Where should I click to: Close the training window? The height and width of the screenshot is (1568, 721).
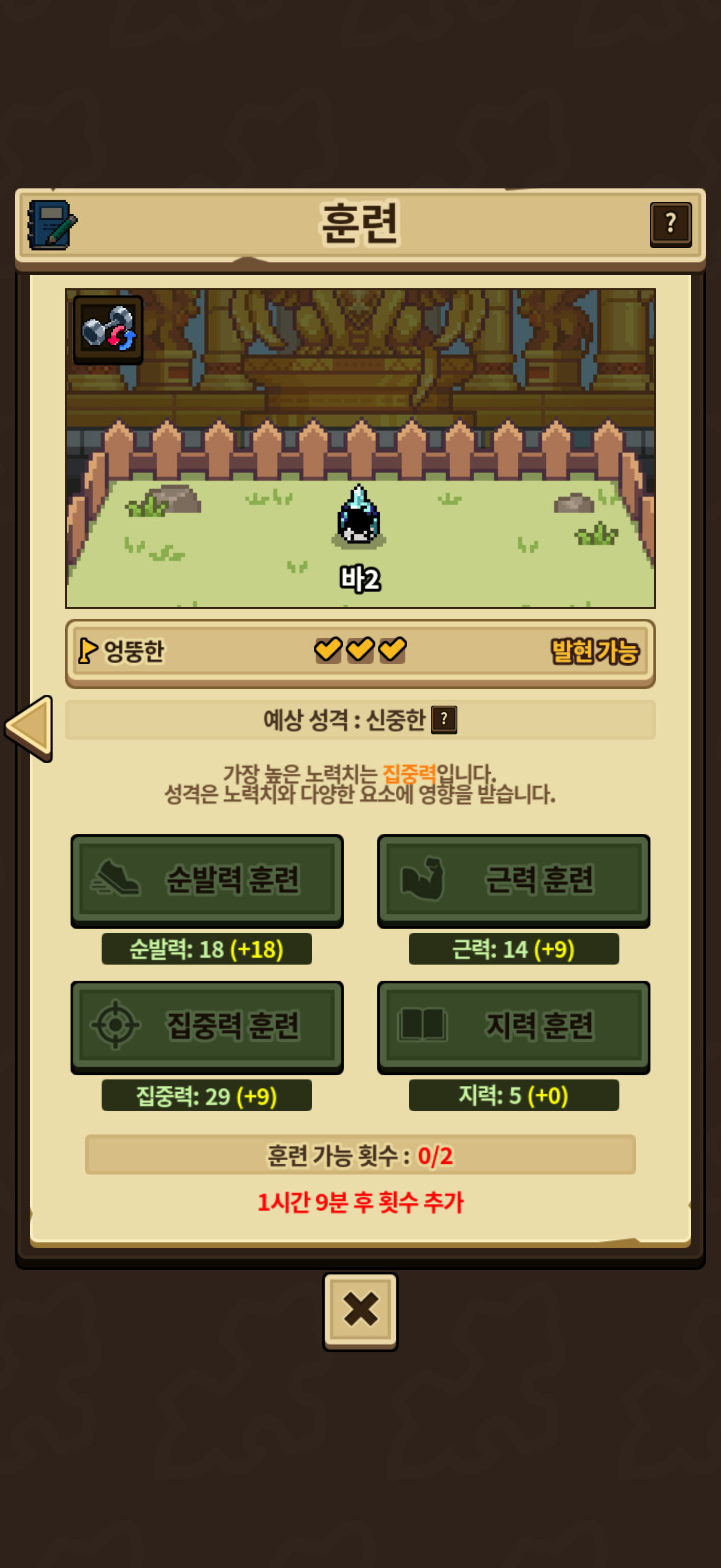[x=360, y=1311]
